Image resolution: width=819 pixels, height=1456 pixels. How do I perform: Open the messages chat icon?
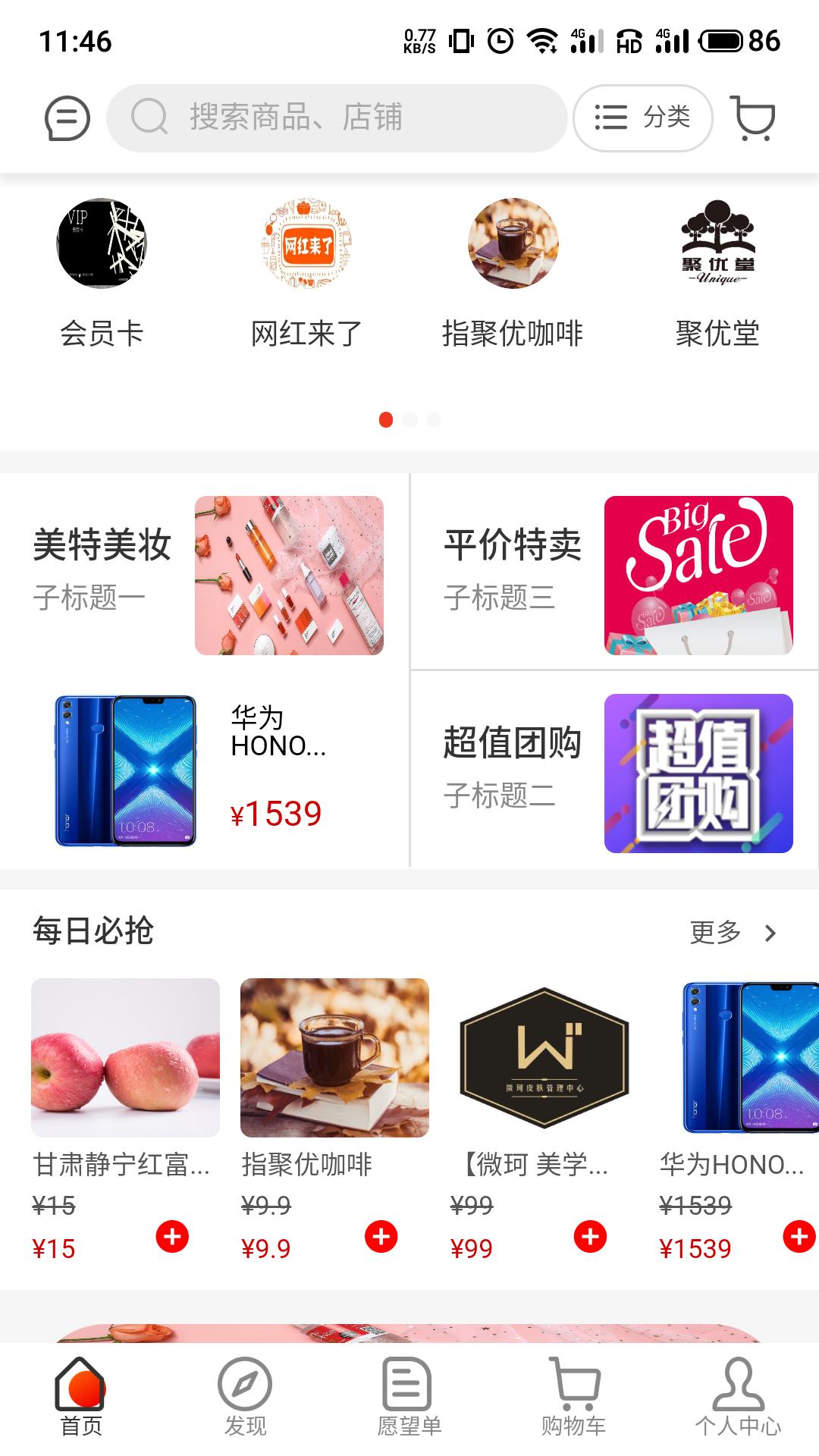click(x=67, y=118)
